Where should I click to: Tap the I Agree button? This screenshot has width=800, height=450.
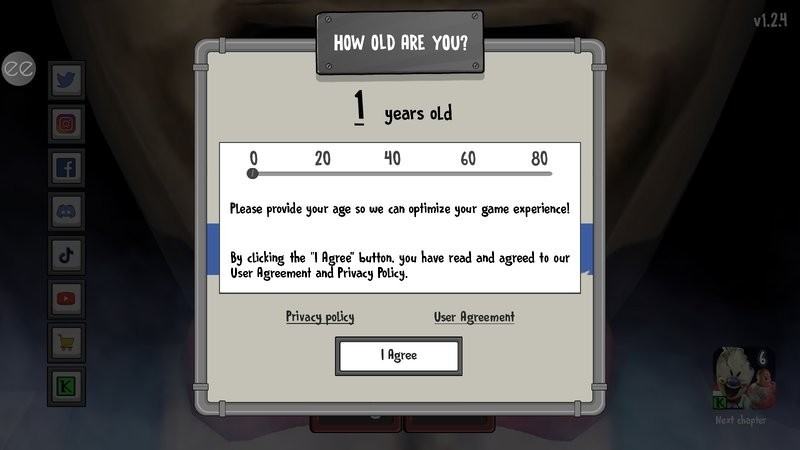click(398, 355)
